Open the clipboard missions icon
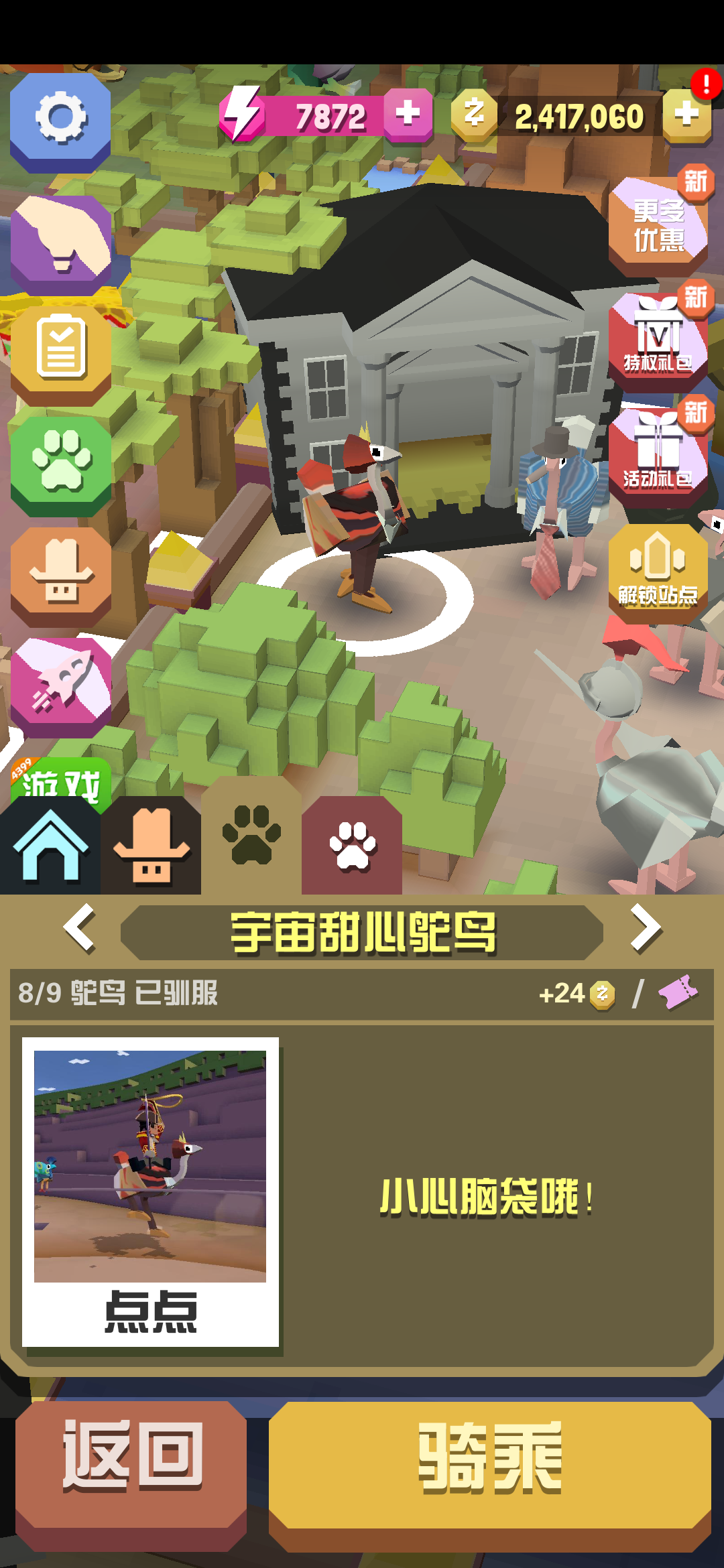Image resolution: width=724 pixels, height=1568 pixels. (x=60, y=352)
